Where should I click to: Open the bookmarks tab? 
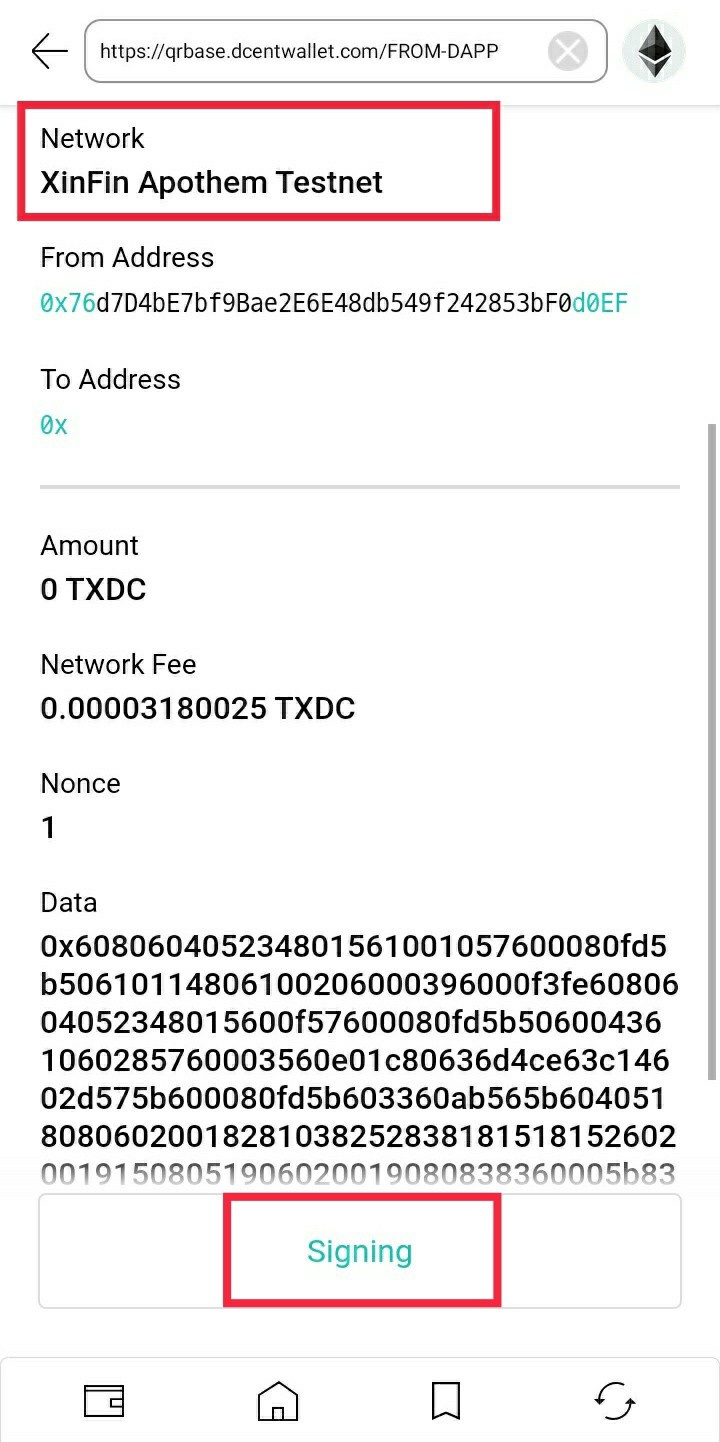446,1400
